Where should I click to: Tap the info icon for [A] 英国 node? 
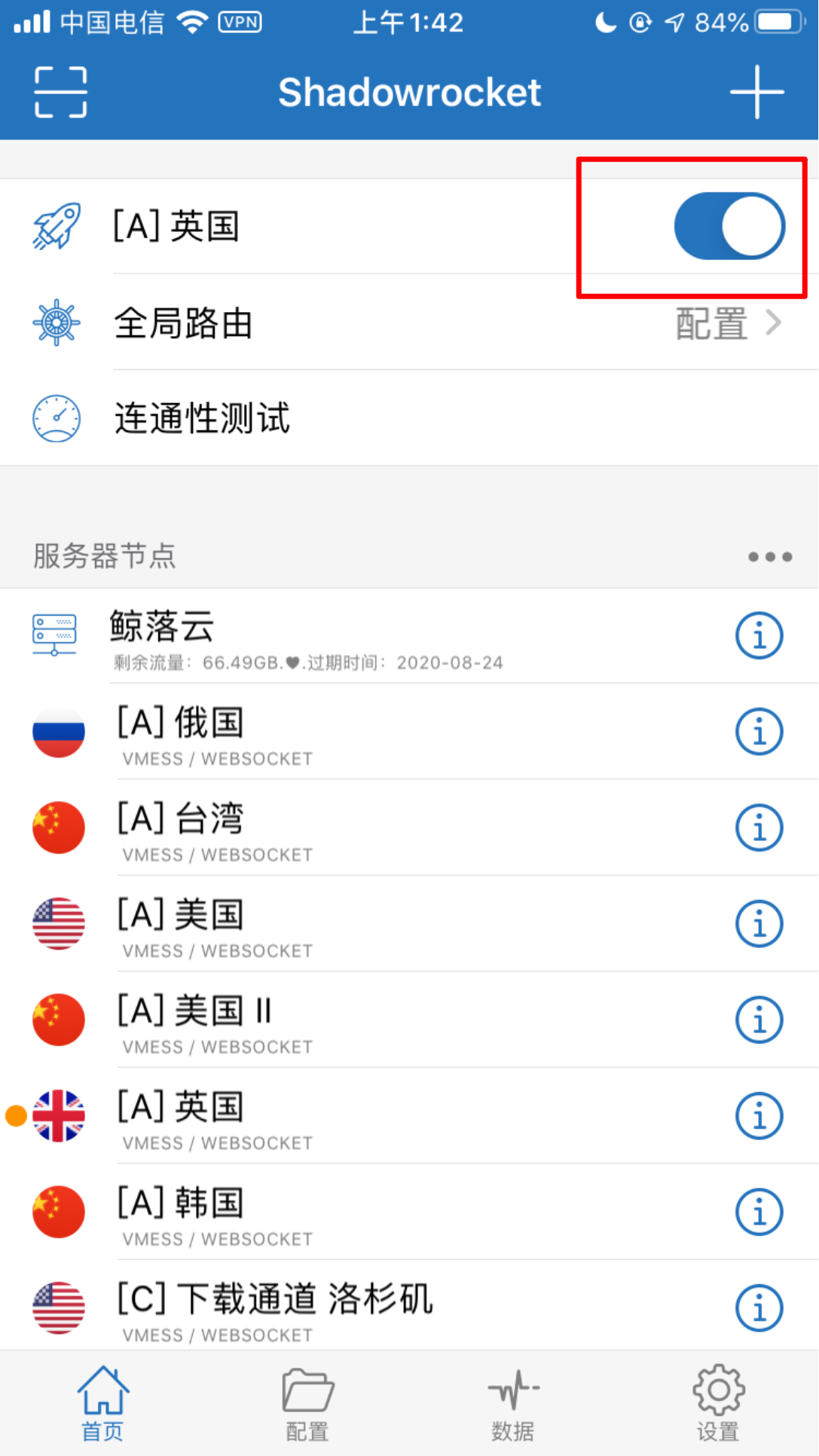(x=759, y=1116)
